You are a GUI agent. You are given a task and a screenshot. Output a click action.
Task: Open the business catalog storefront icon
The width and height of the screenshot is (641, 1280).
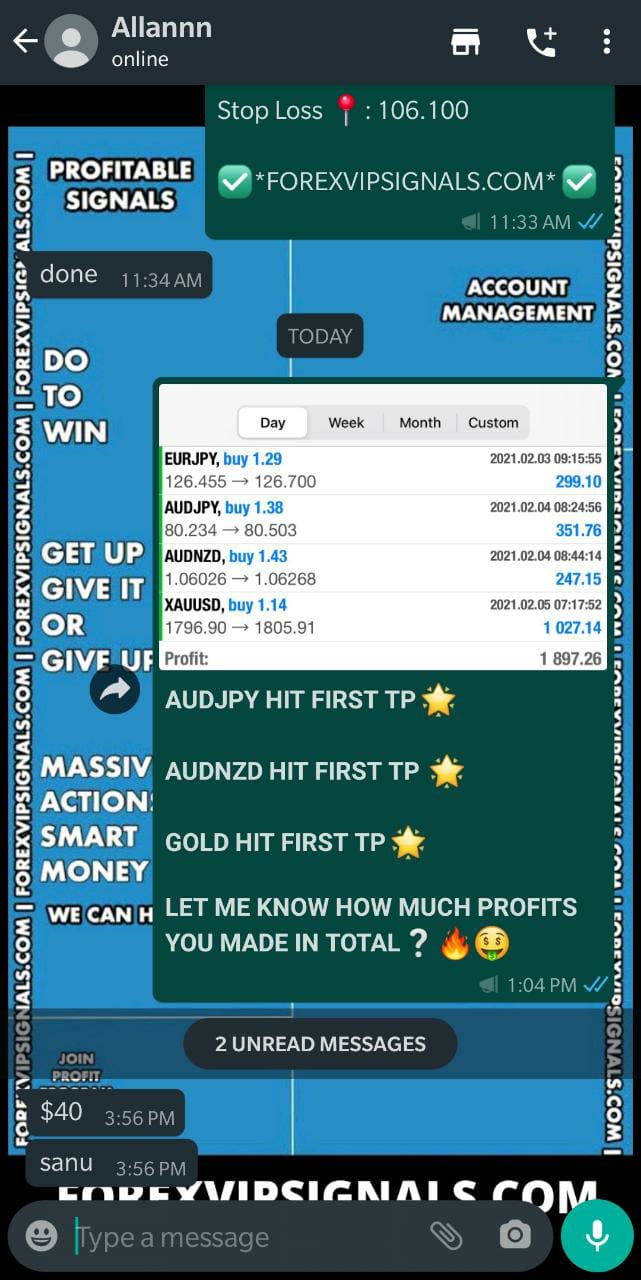[465, 41]
